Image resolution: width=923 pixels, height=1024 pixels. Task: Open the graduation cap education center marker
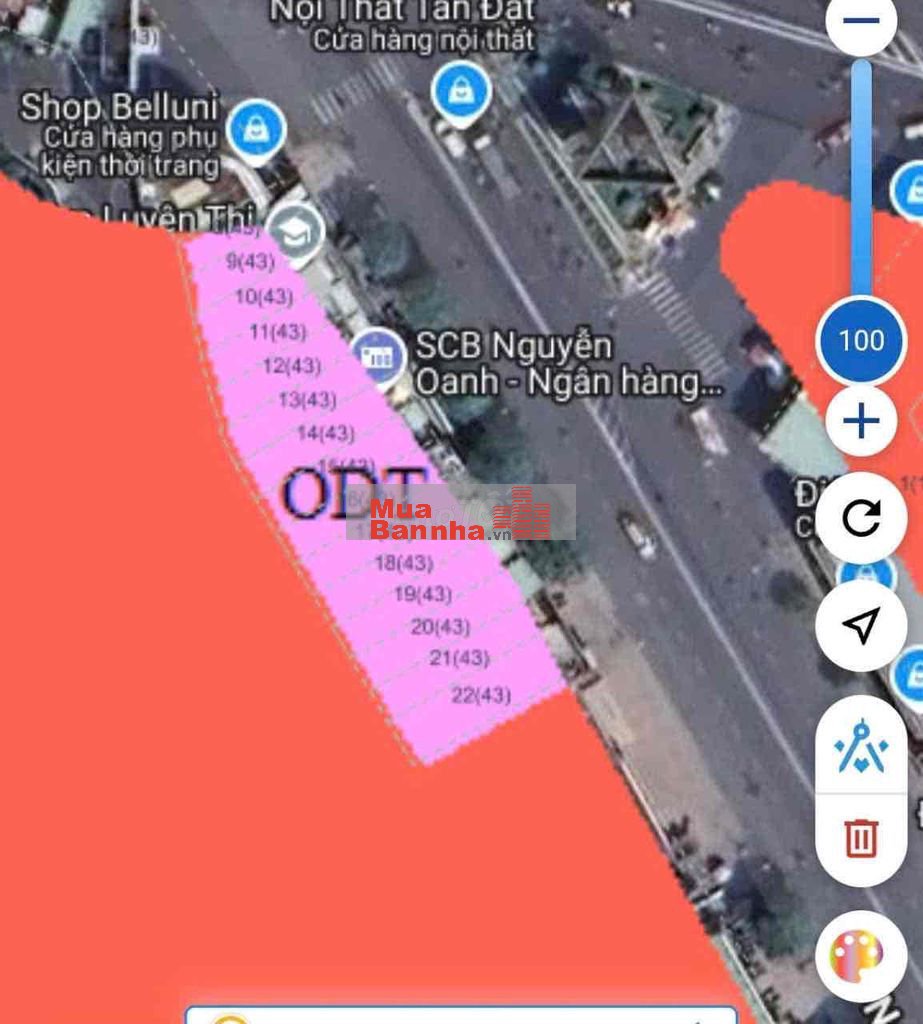[296, 233]
